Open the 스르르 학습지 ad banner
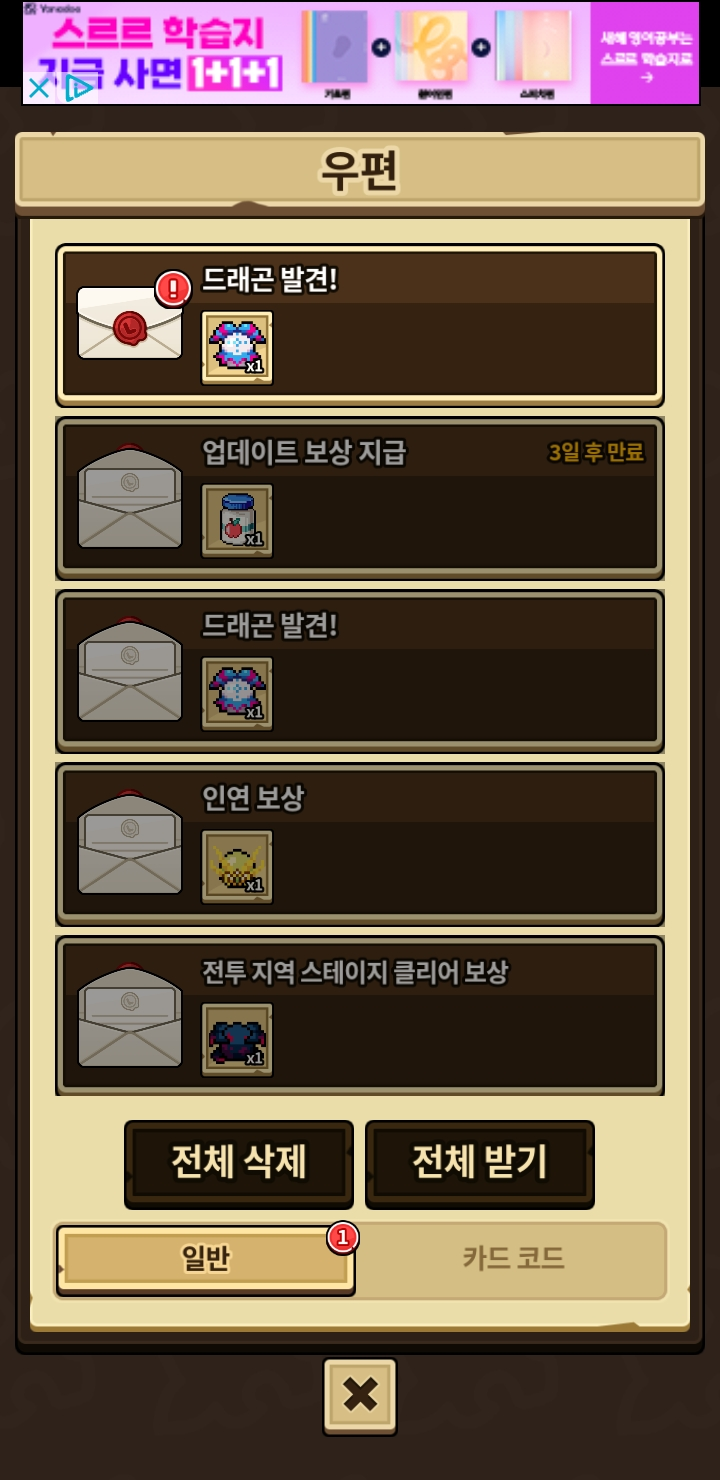 coord(360,52)
